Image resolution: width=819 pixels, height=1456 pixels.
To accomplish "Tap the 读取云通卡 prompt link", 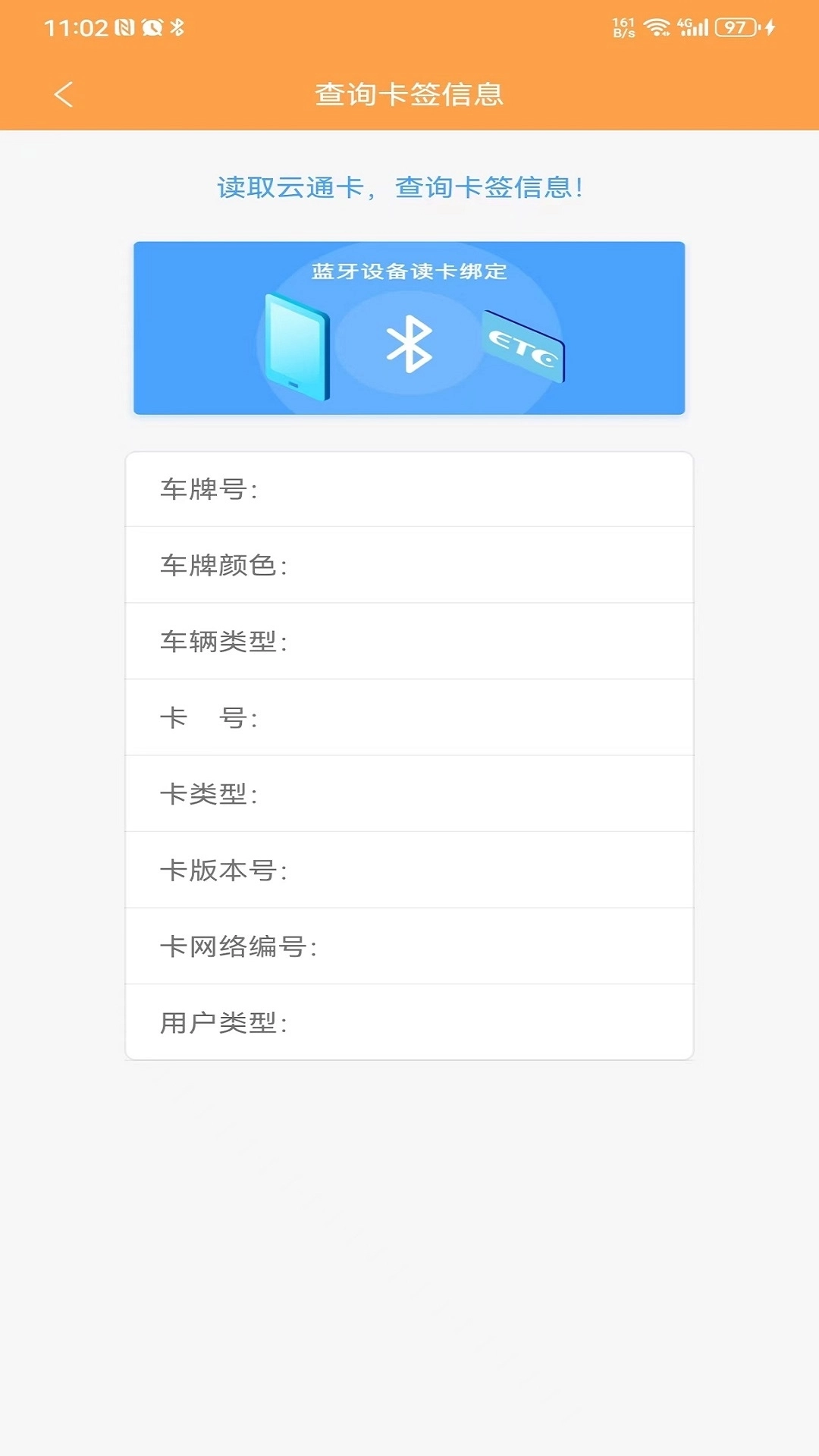I will pyautogui.click(x=409, y=187).
